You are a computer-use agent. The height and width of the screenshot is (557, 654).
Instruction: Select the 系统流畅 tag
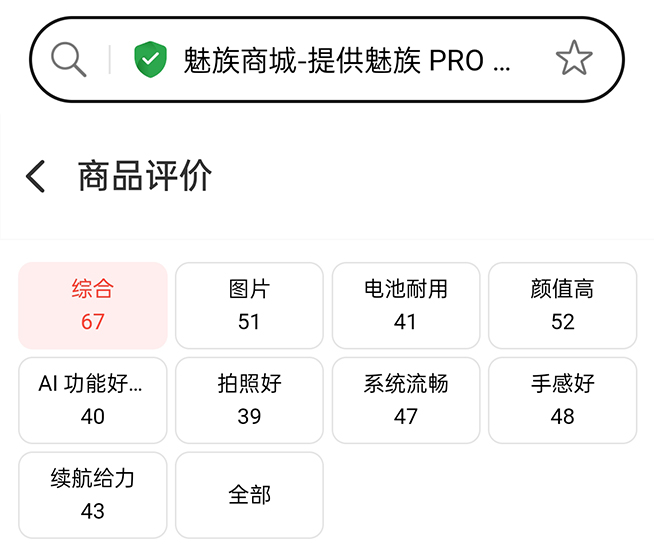[x=406, y=399]
